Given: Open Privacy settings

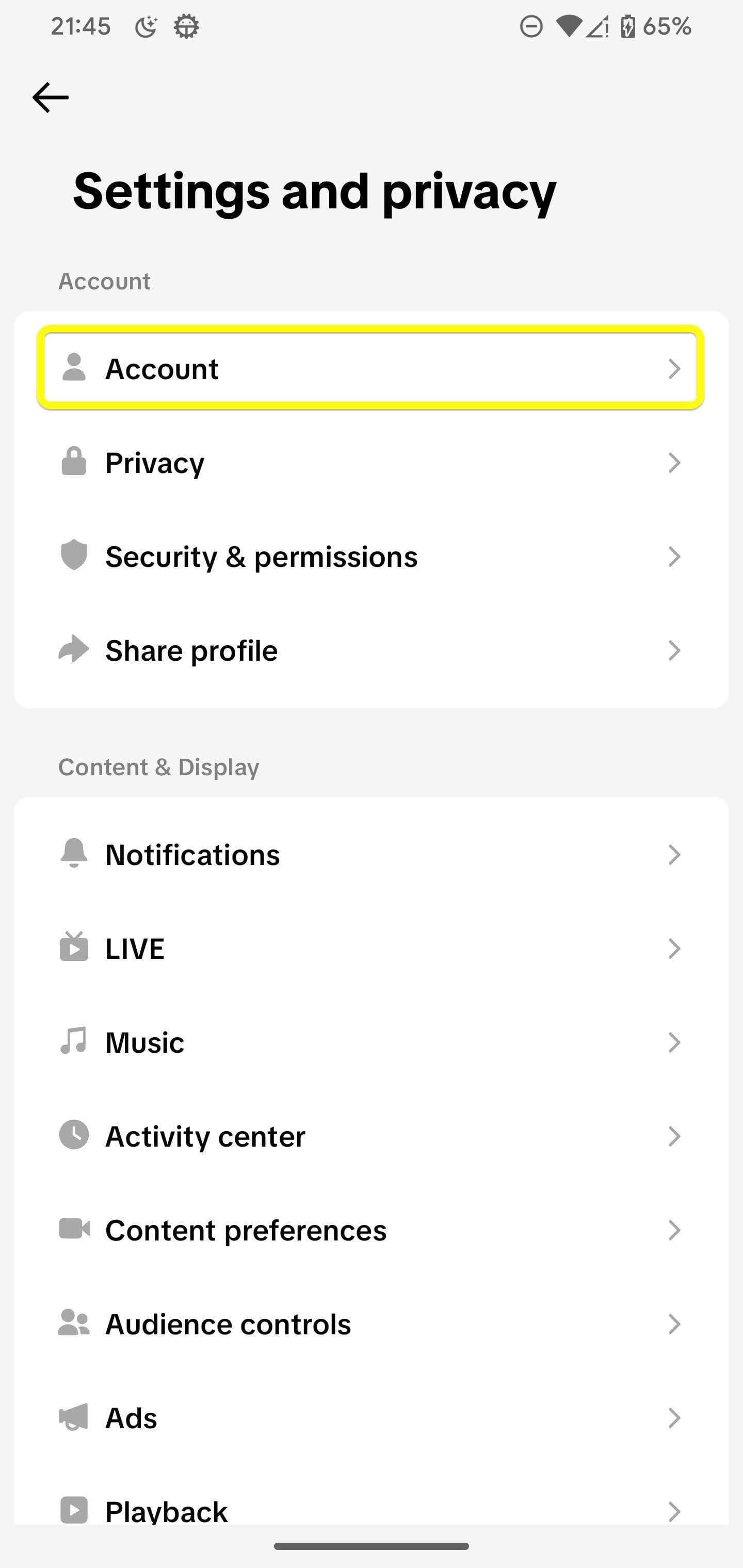Looking at the screenshot, I should 371,463.
